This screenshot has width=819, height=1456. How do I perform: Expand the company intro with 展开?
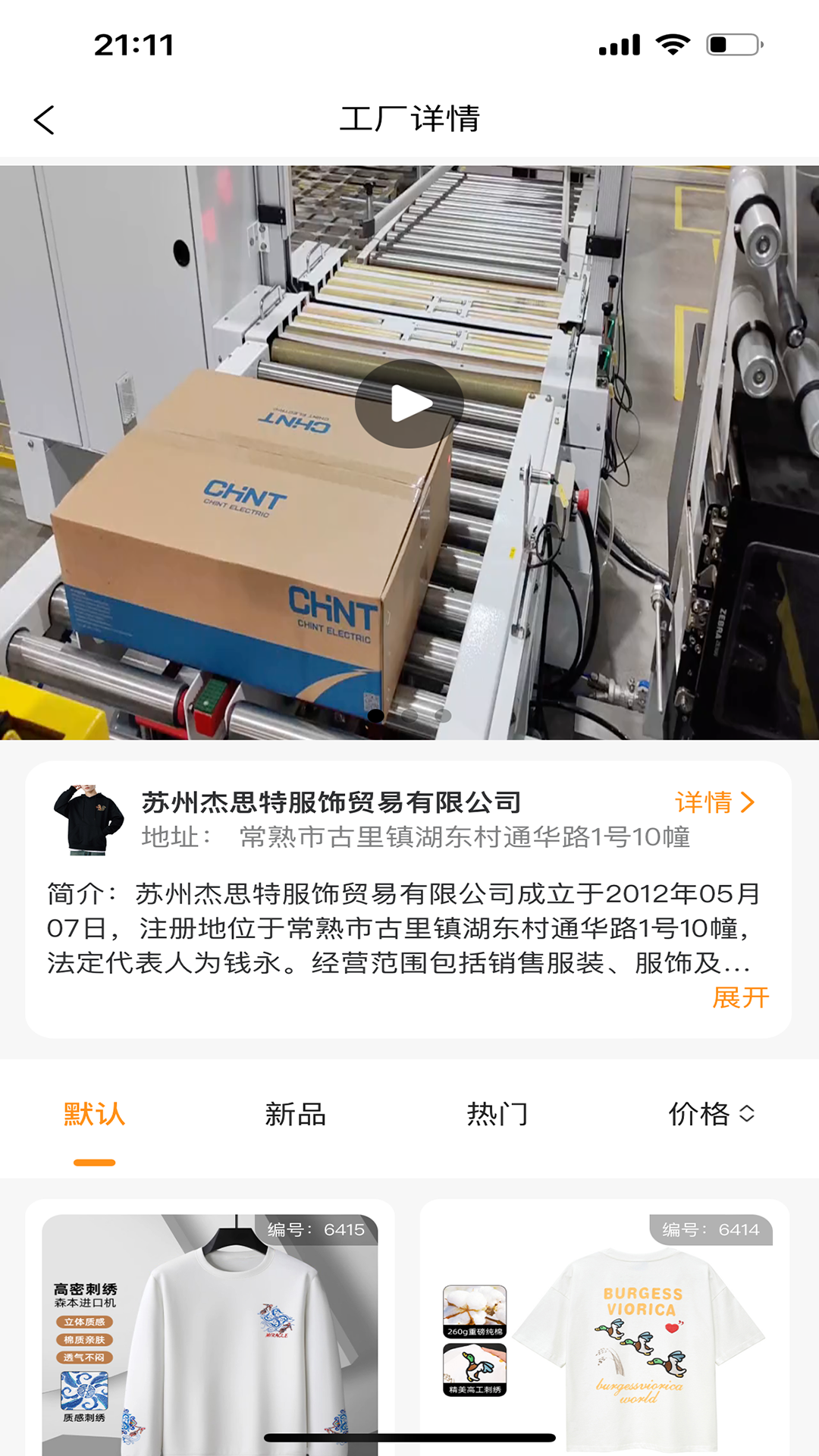coord(740,997)
